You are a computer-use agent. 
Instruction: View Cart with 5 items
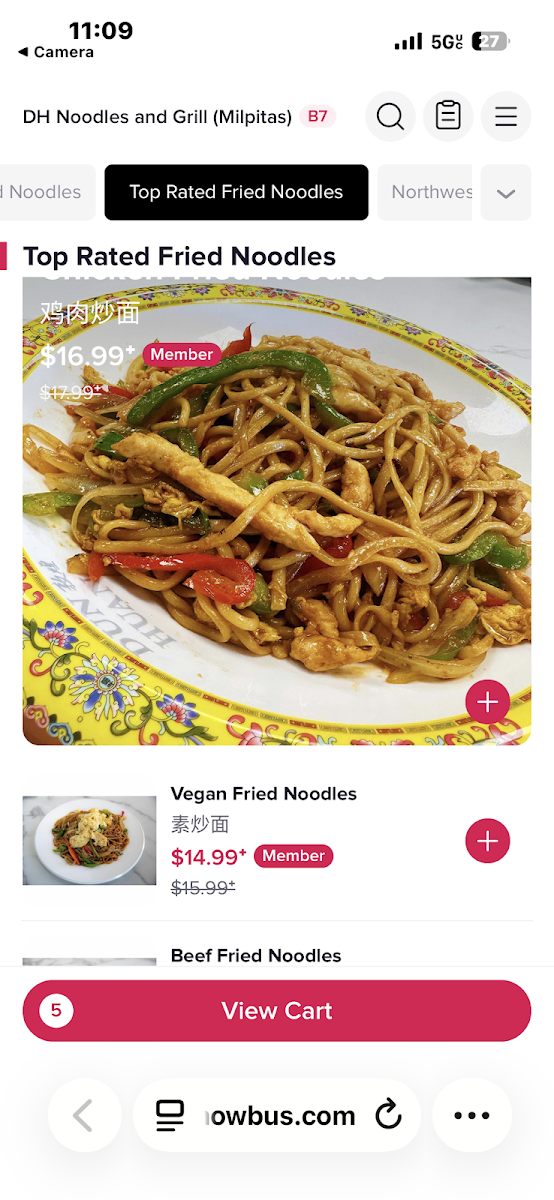point(277,1011)
